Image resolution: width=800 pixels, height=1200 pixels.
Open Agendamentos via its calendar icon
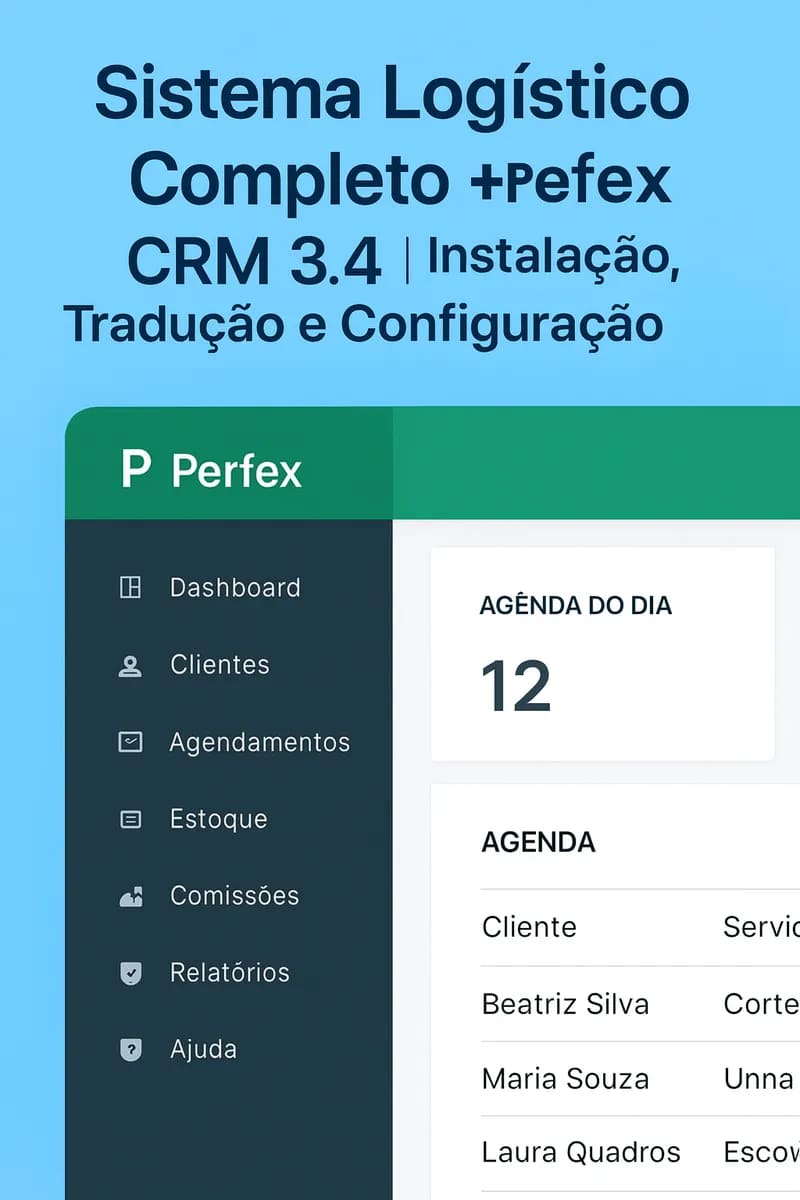tap(131, 742)
